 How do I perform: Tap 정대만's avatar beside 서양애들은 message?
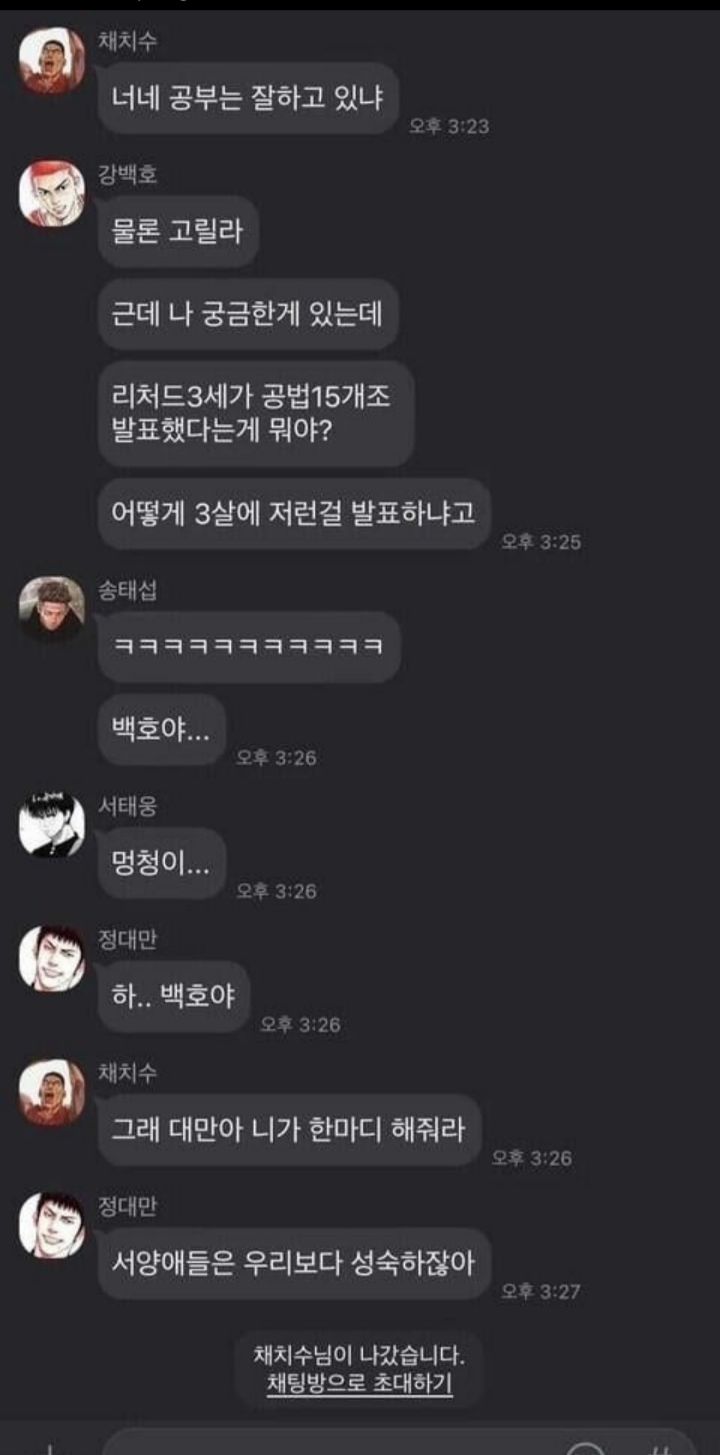click(52, 1225)
